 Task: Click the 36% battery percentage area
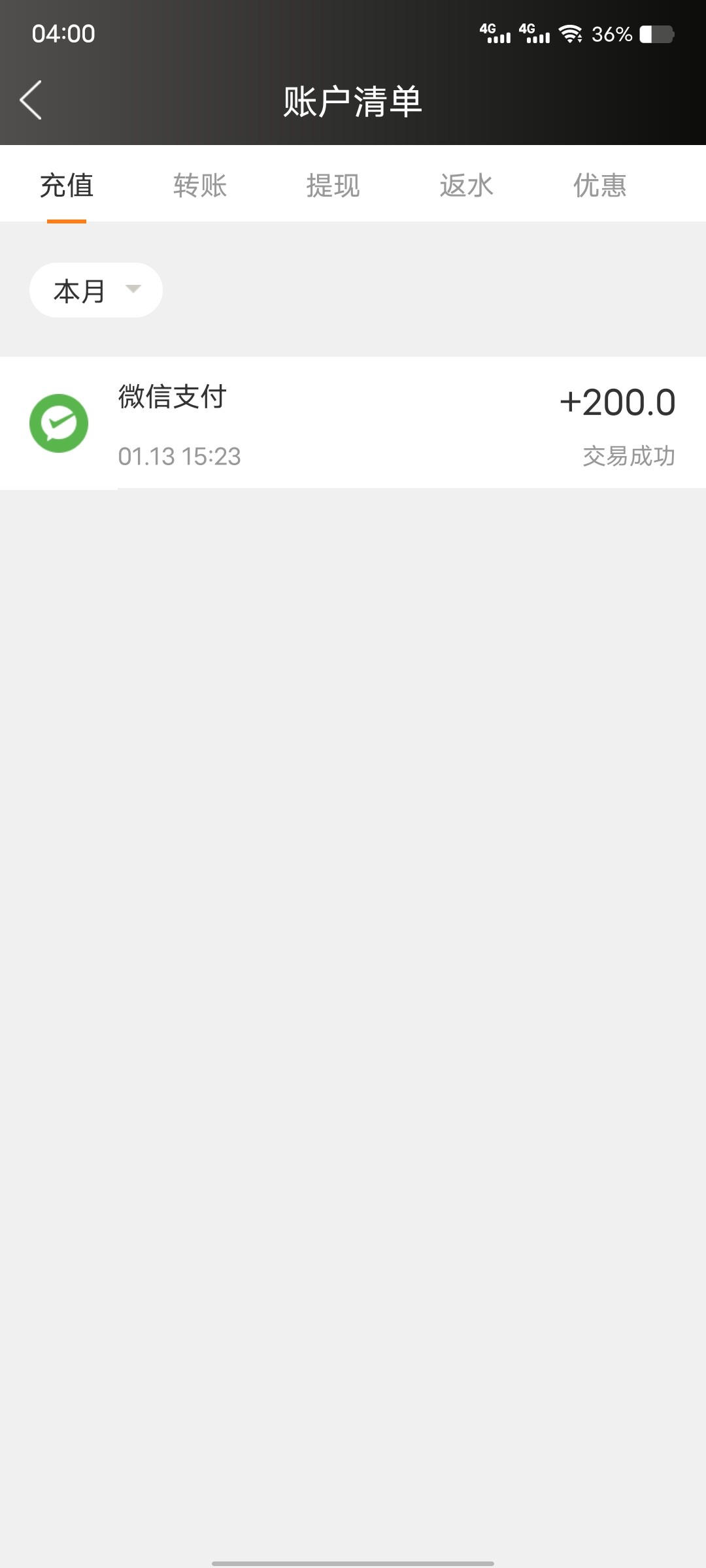click(612, 34)
